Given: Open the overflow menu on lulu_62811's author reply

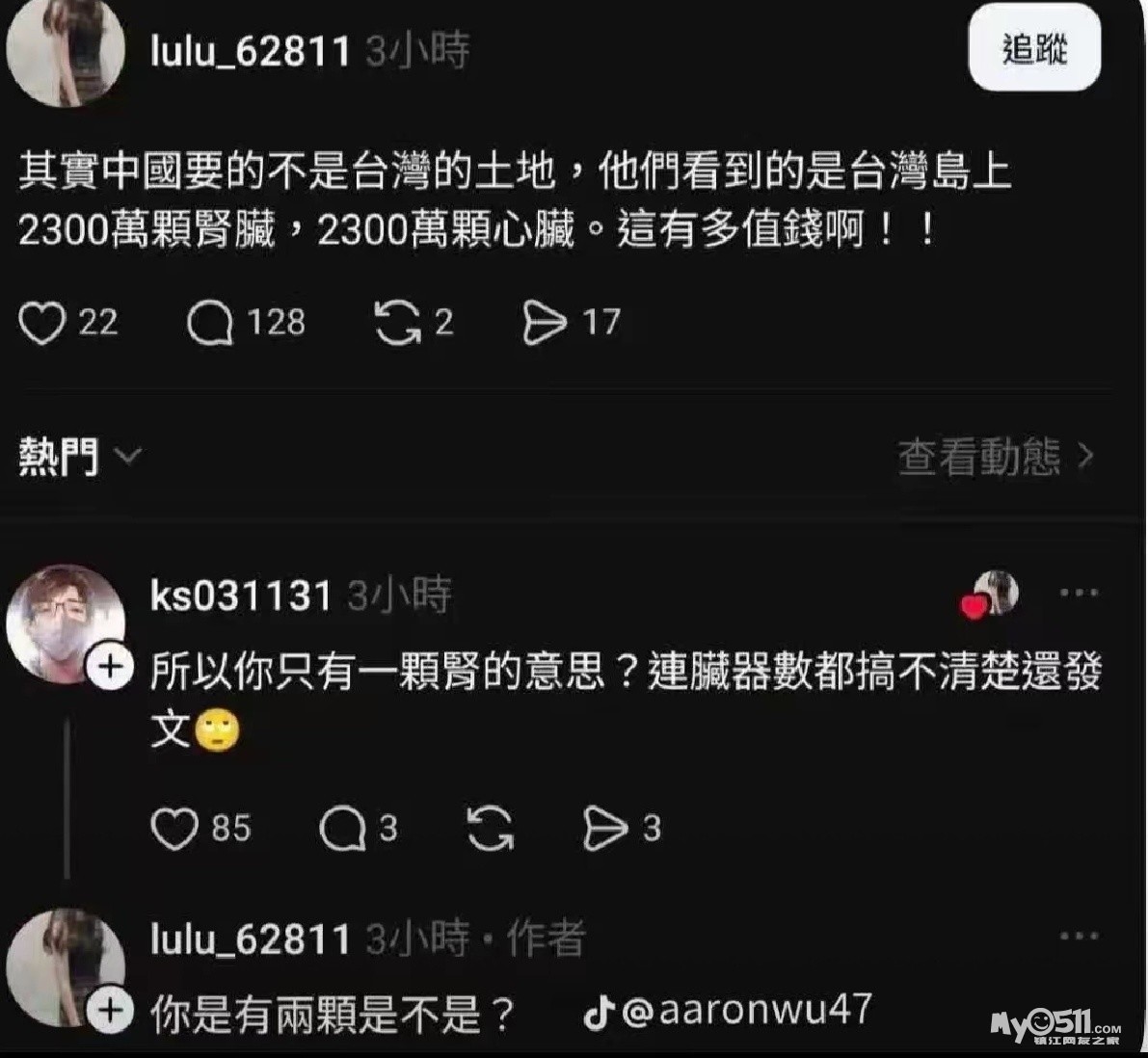Looking at the screenshot, I should coord(1079,936).
